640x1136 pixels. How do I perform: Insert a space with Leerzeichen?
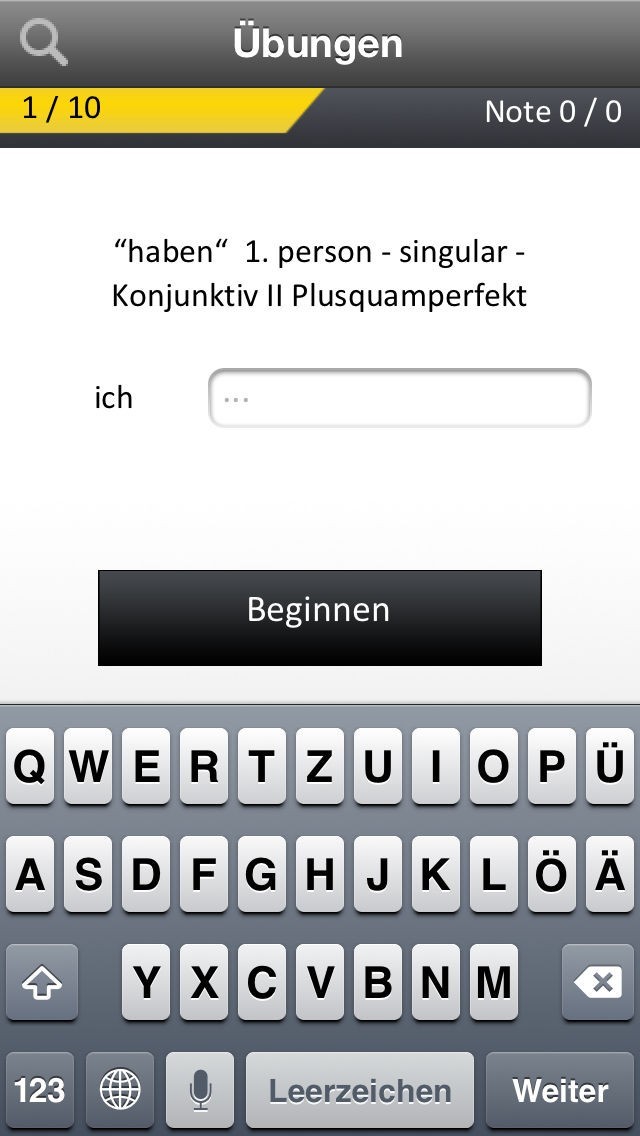pyautogui.click(x=360, y=1090)
